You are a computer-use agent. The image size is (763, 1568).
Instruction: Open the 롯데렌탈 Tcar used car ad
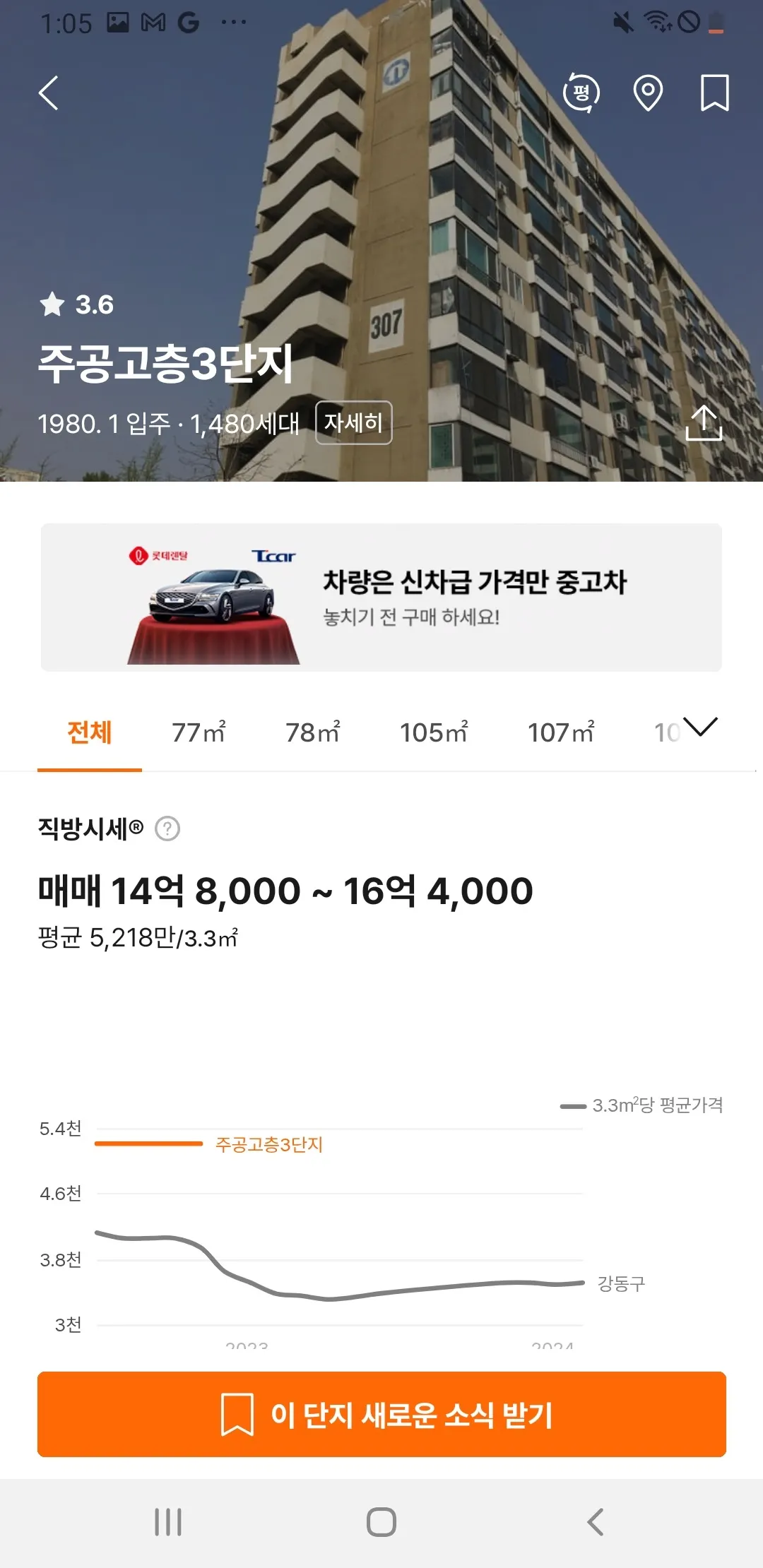381,598
